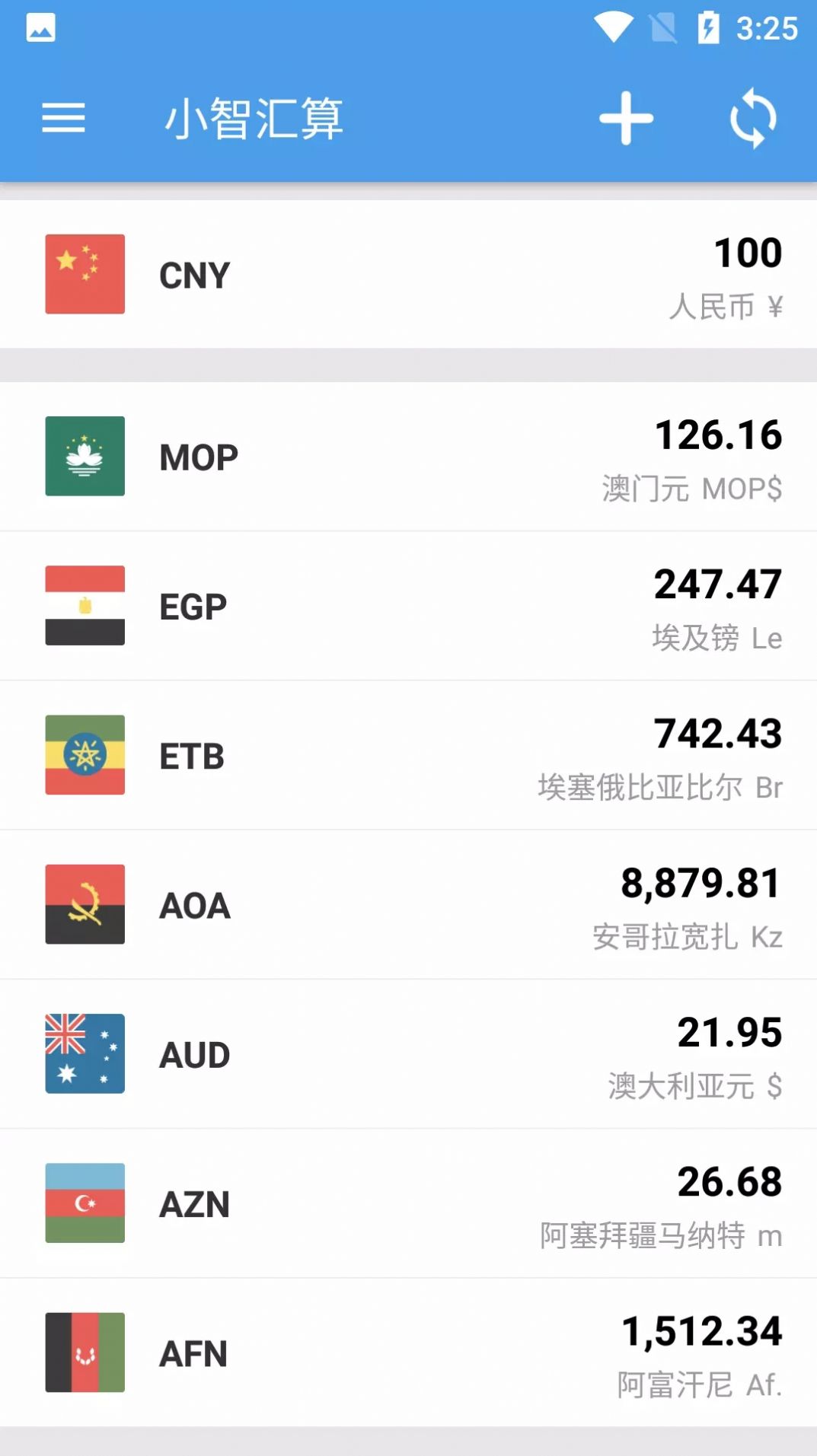817x1456 pixels.
Task: Select the ETB row showing 742.43
Action: tap(408, 755)
